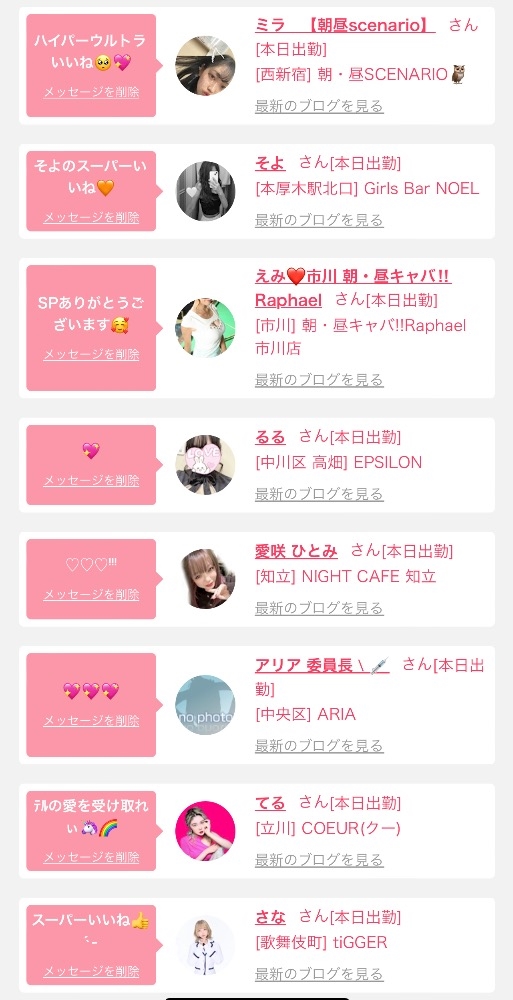513x1000 pixels.
Task: Open 愛咲 ひとみ profile link
Action: point(296,551)
